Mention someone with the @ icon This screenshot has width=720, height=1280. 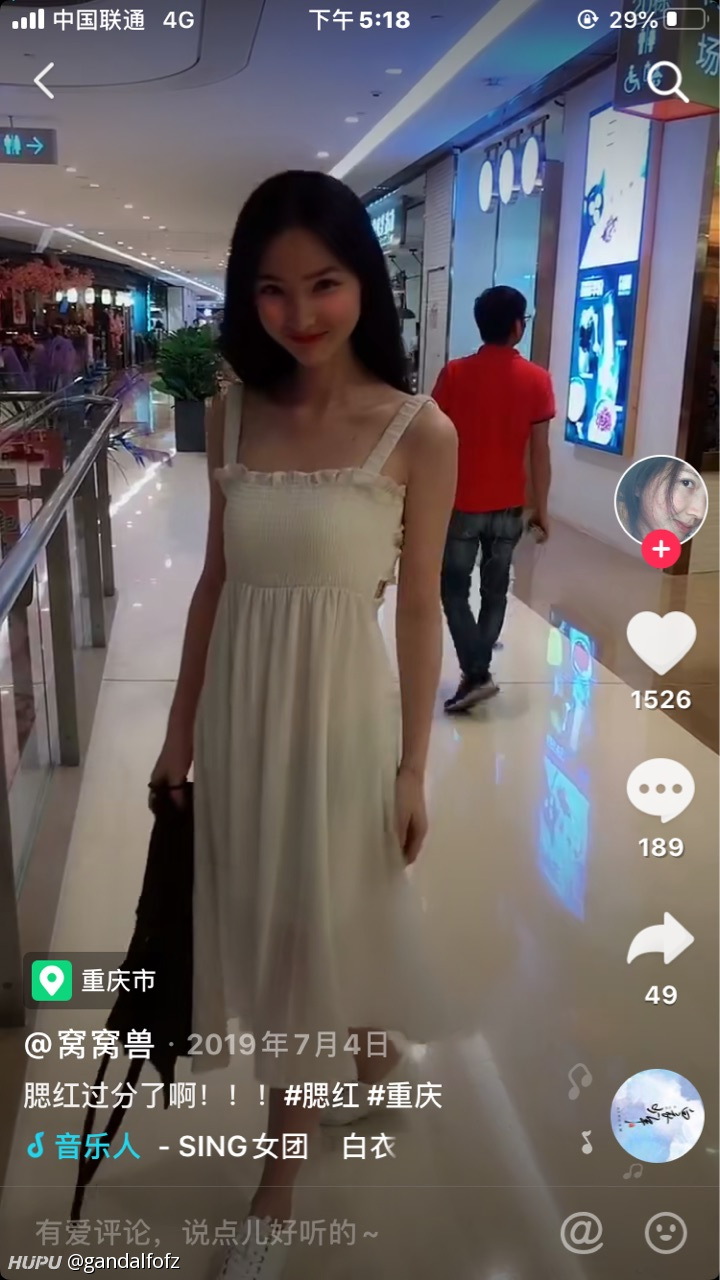582,1233
